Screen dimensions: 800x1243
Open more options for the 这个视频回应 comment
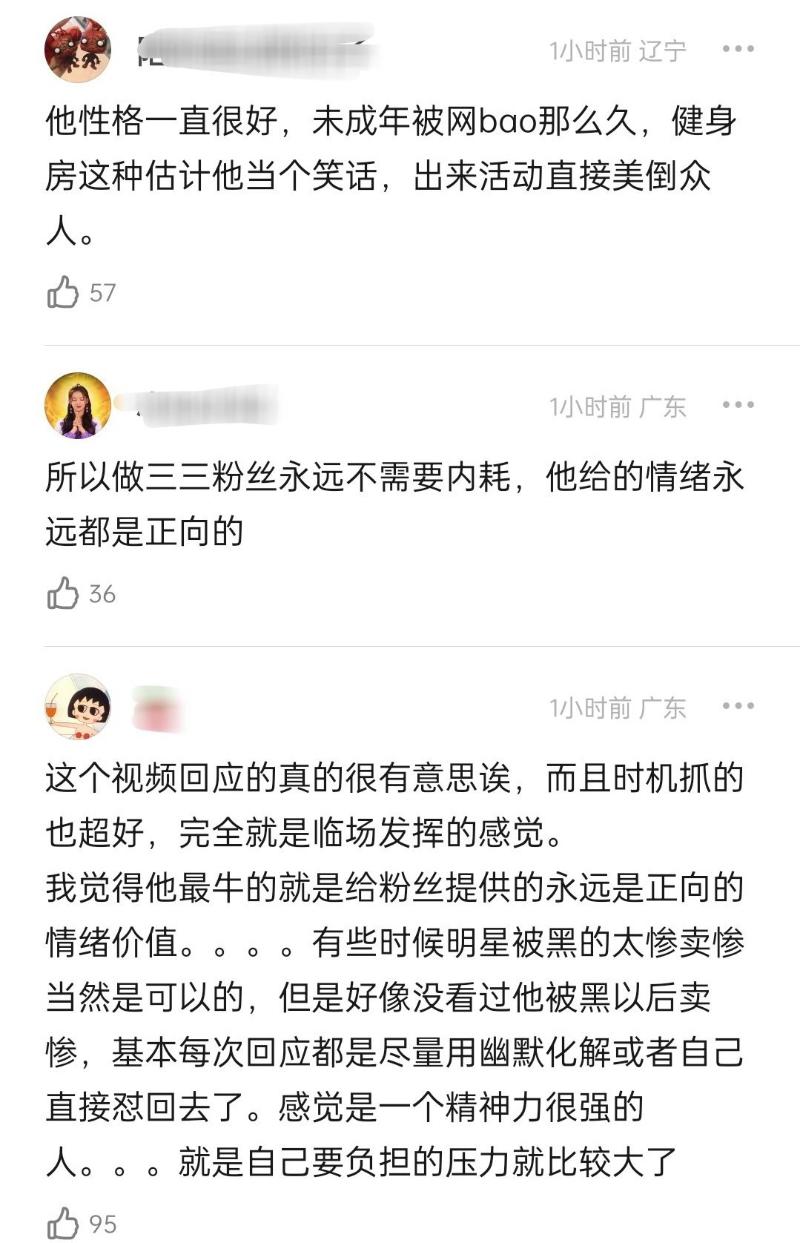pyautogui.click(x=738, y=706)
